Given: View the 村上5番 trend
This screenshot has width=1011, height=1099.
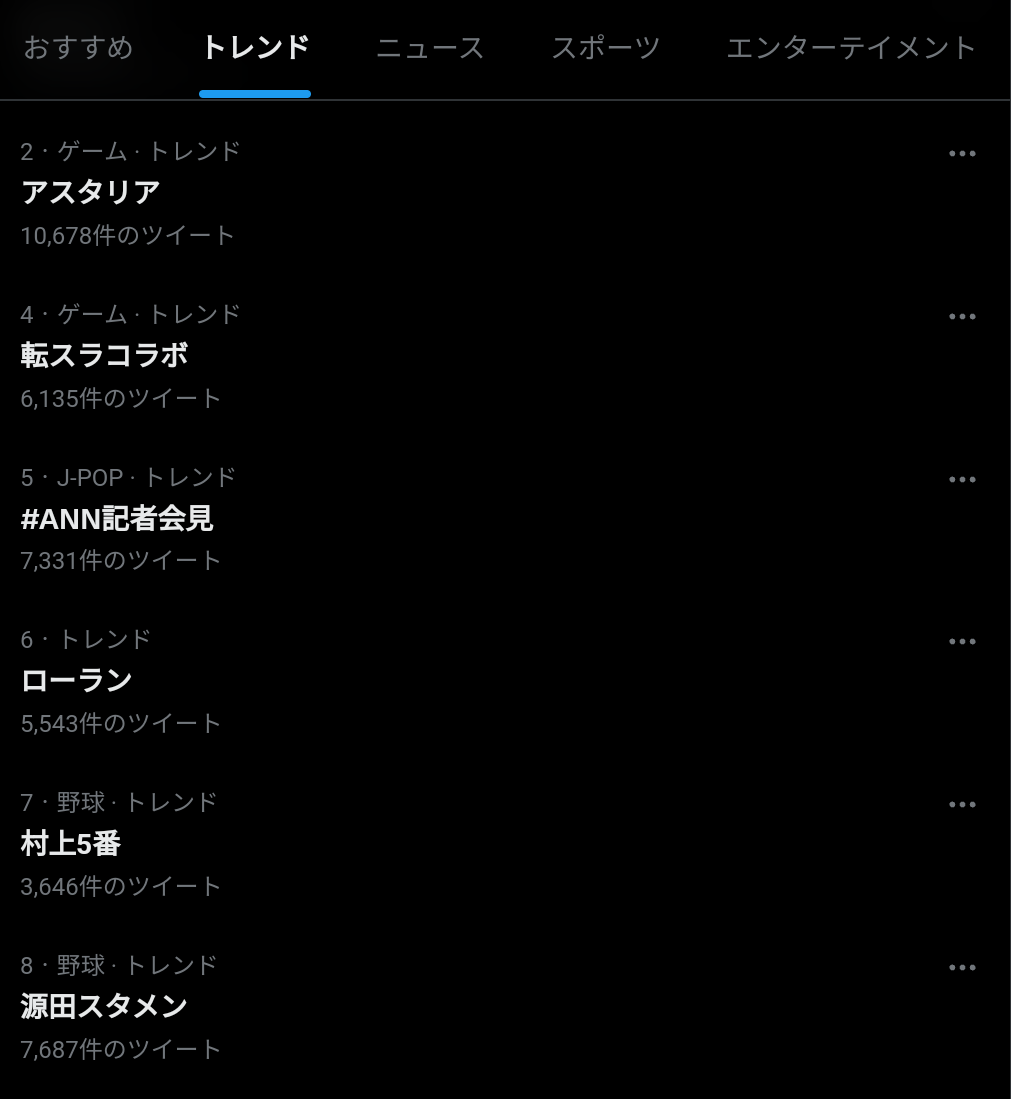Looking at the screenshot, I should [71, 844].
